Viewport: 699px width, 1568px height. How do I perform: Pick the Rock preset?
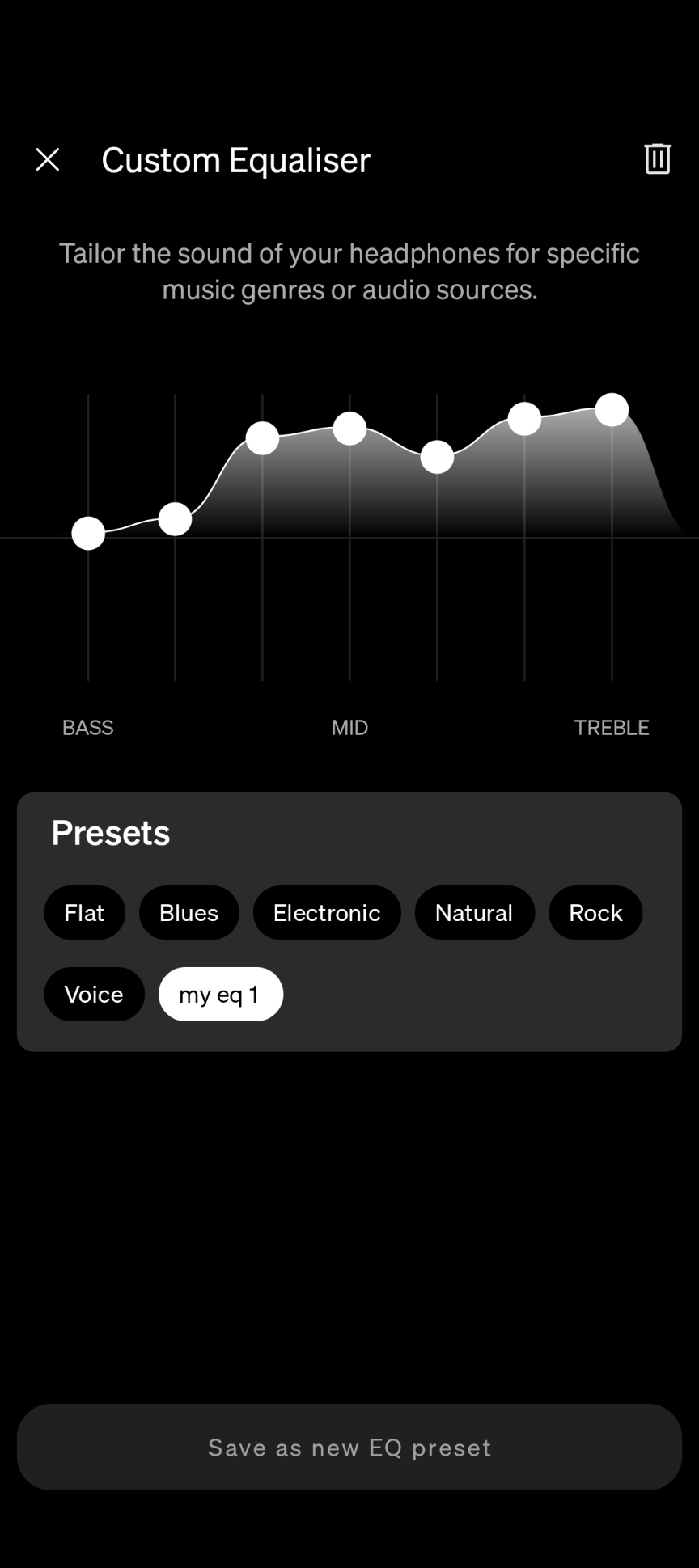pyautogui.click(x=595, y=913)
